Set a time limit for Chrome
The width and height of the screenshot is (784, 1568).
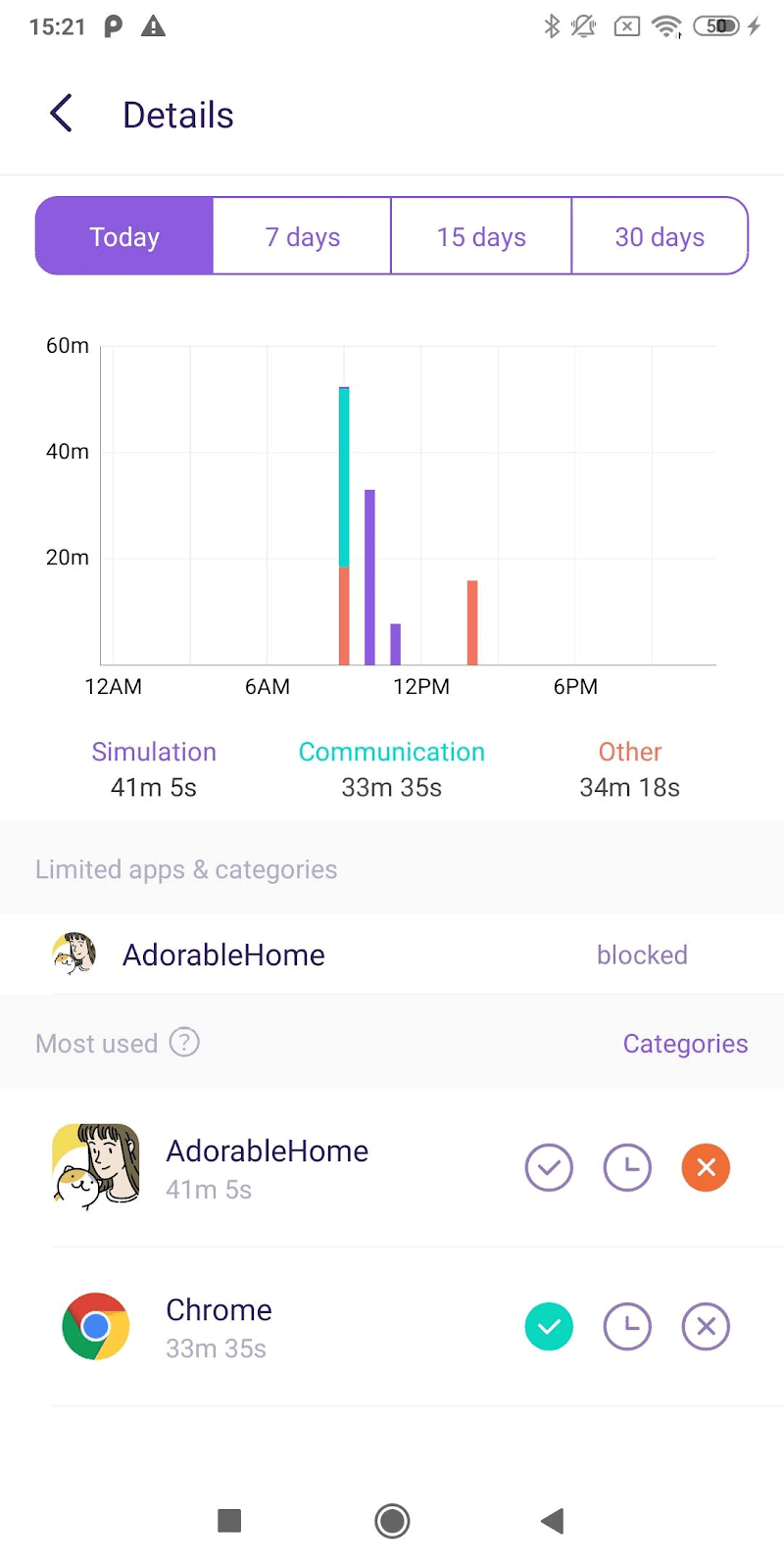tap(627, 1326)
